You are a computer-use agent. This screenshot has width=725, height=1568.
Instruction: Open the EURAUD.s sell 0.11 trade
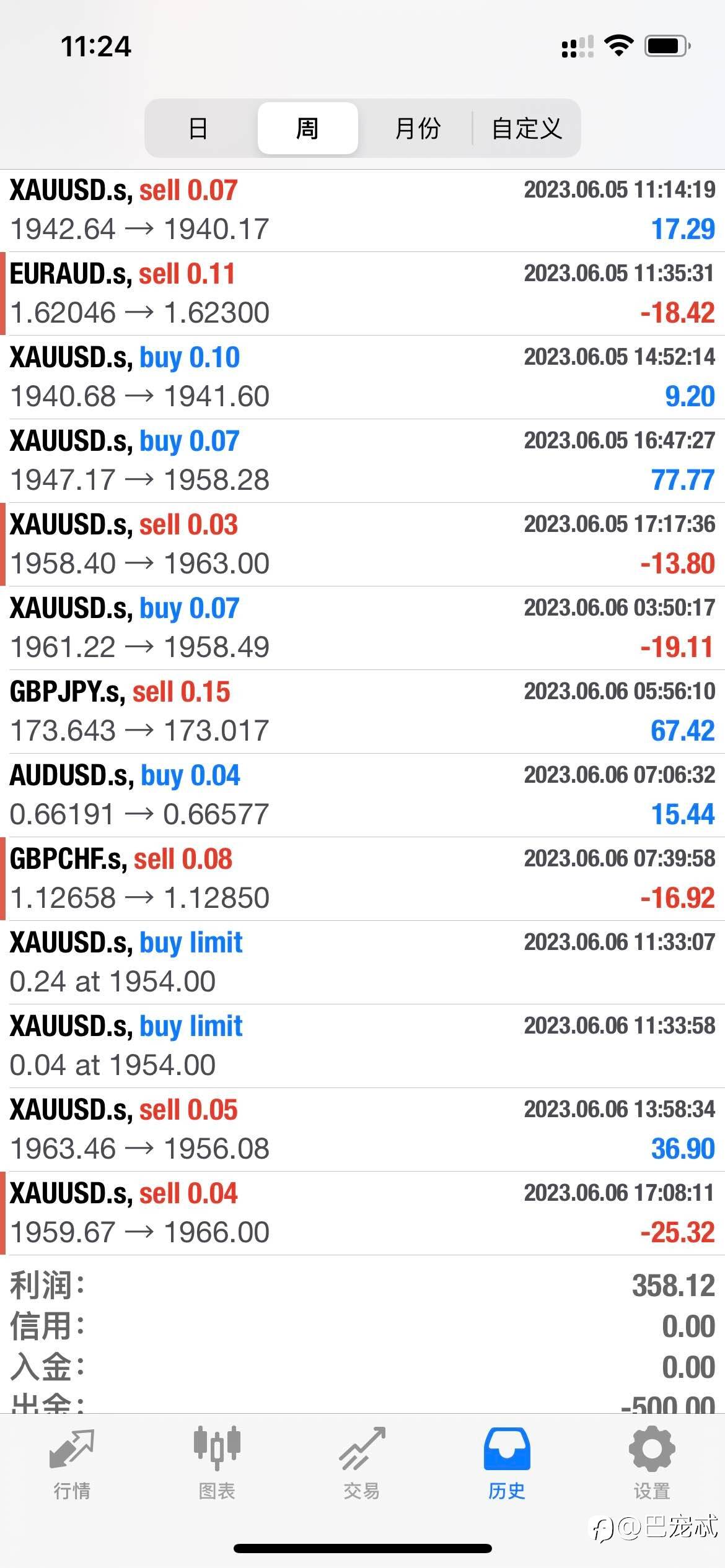(362, 294)
